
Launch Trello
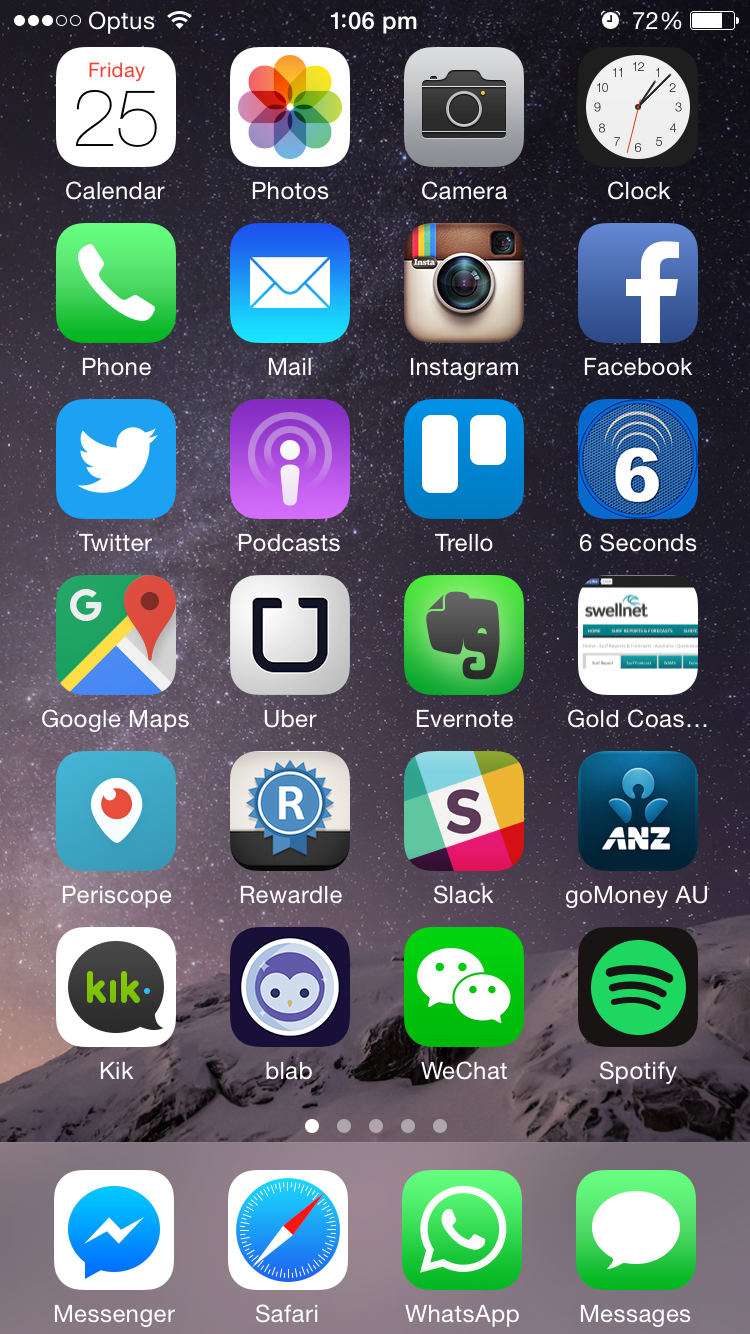[464, 459]
